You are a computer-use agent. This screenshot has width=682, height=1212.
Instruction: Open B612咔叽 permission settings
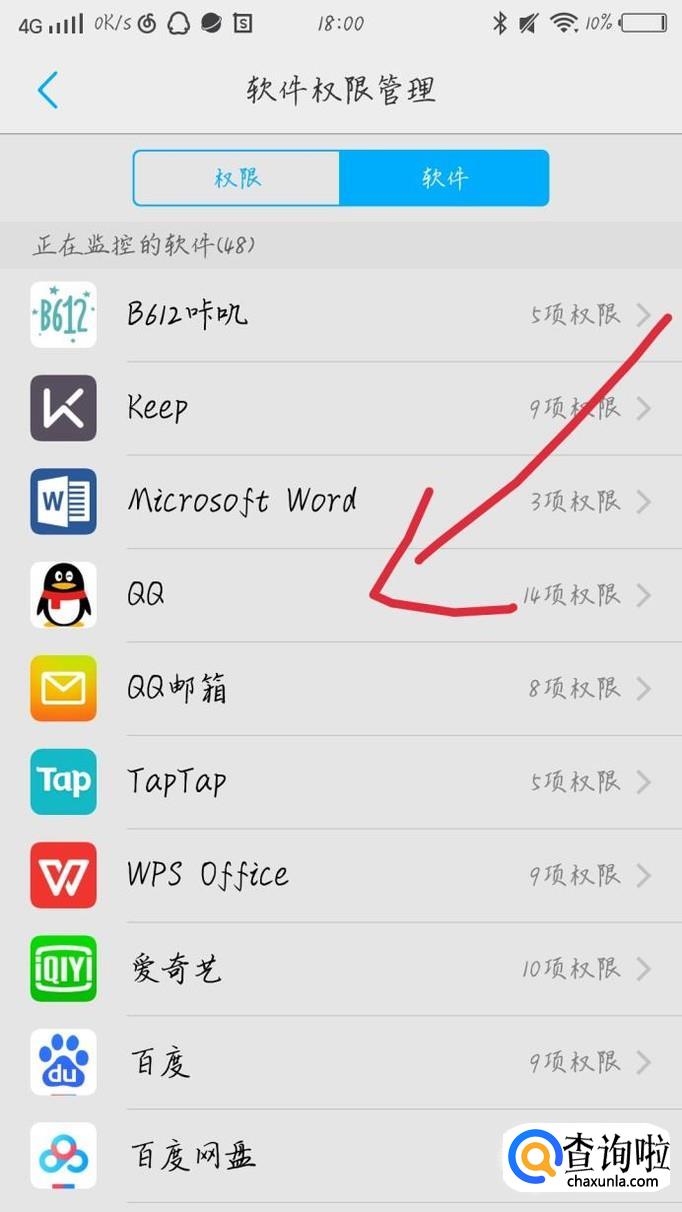(x=340, y=315)
